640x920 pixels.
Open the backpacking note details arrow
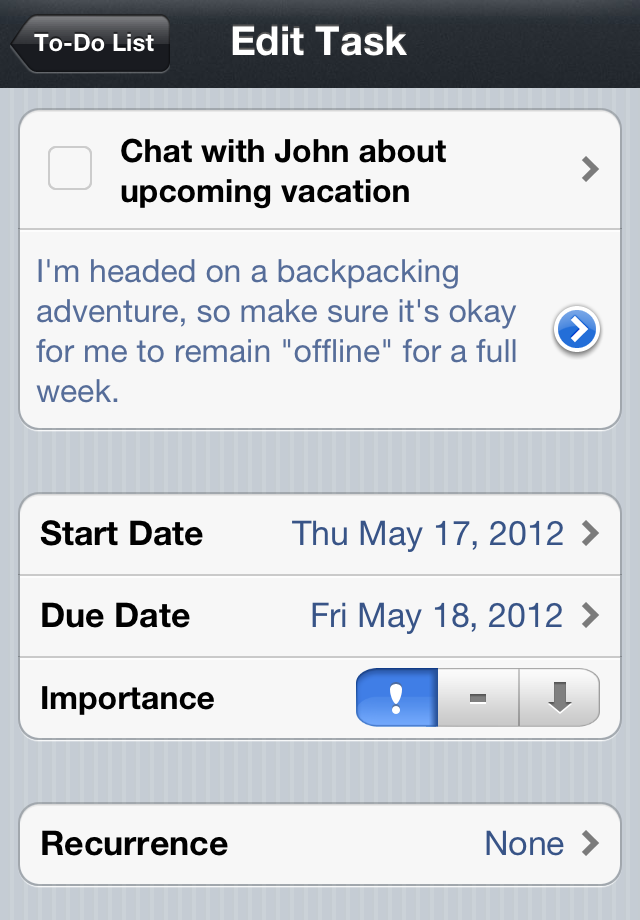click(577, 330)
